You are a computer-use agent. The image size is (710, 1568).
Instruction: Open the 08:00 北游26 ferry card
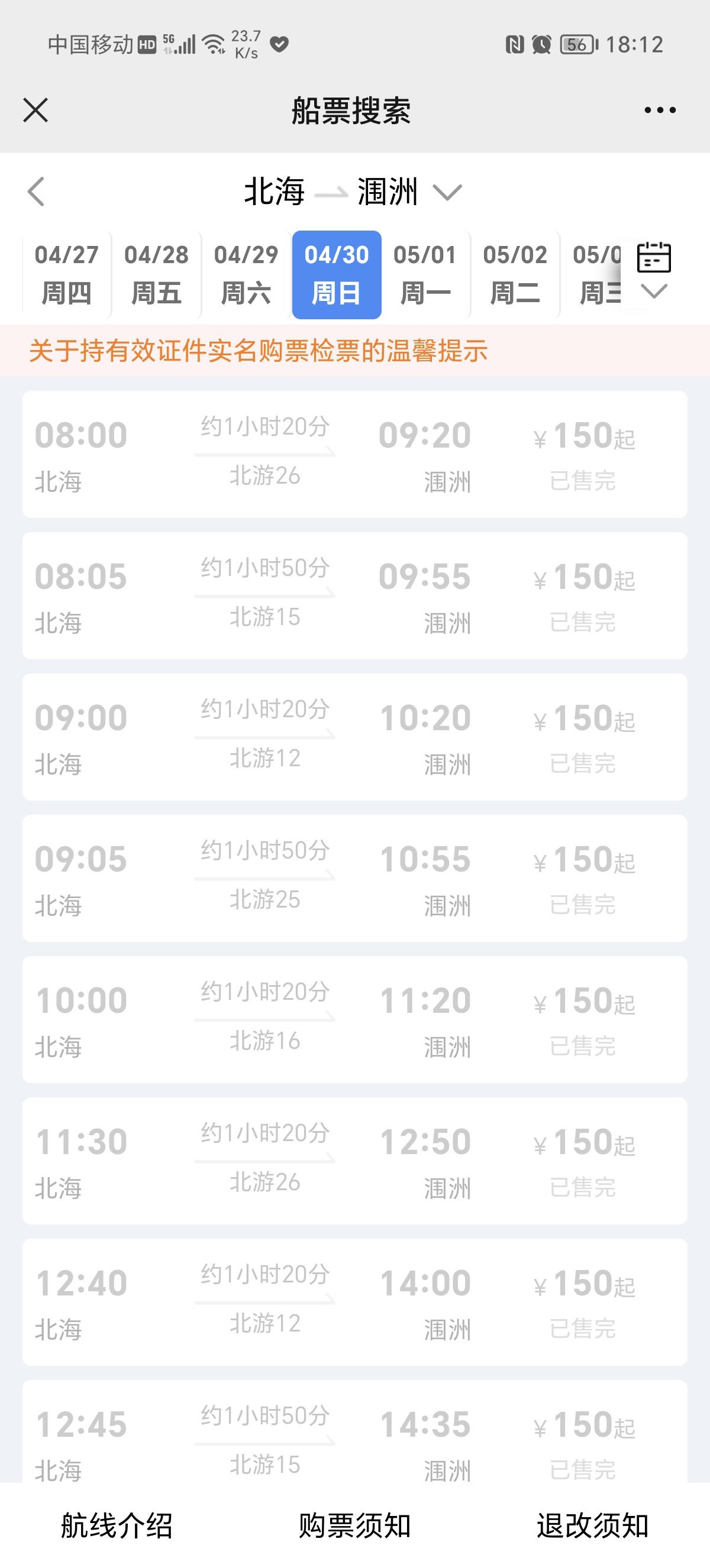[x=355, y=455]
